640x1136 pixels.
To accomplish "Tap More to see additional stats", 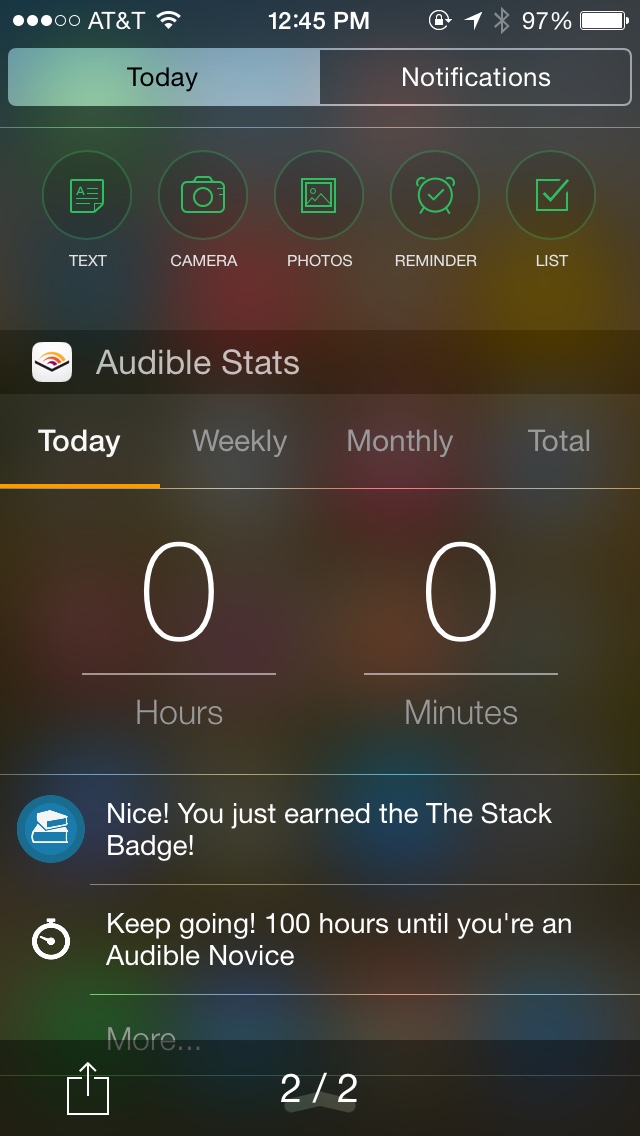I will pyautogui.click(x=153, y=1038).
